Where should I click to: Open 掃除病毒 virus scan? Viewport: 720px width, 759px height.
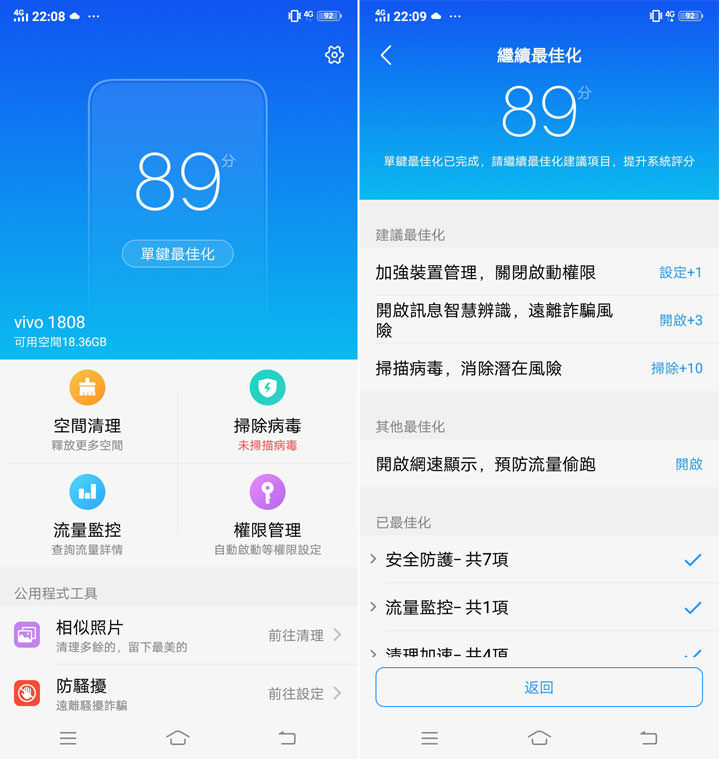pyautogui.click(x=267, y=411)
